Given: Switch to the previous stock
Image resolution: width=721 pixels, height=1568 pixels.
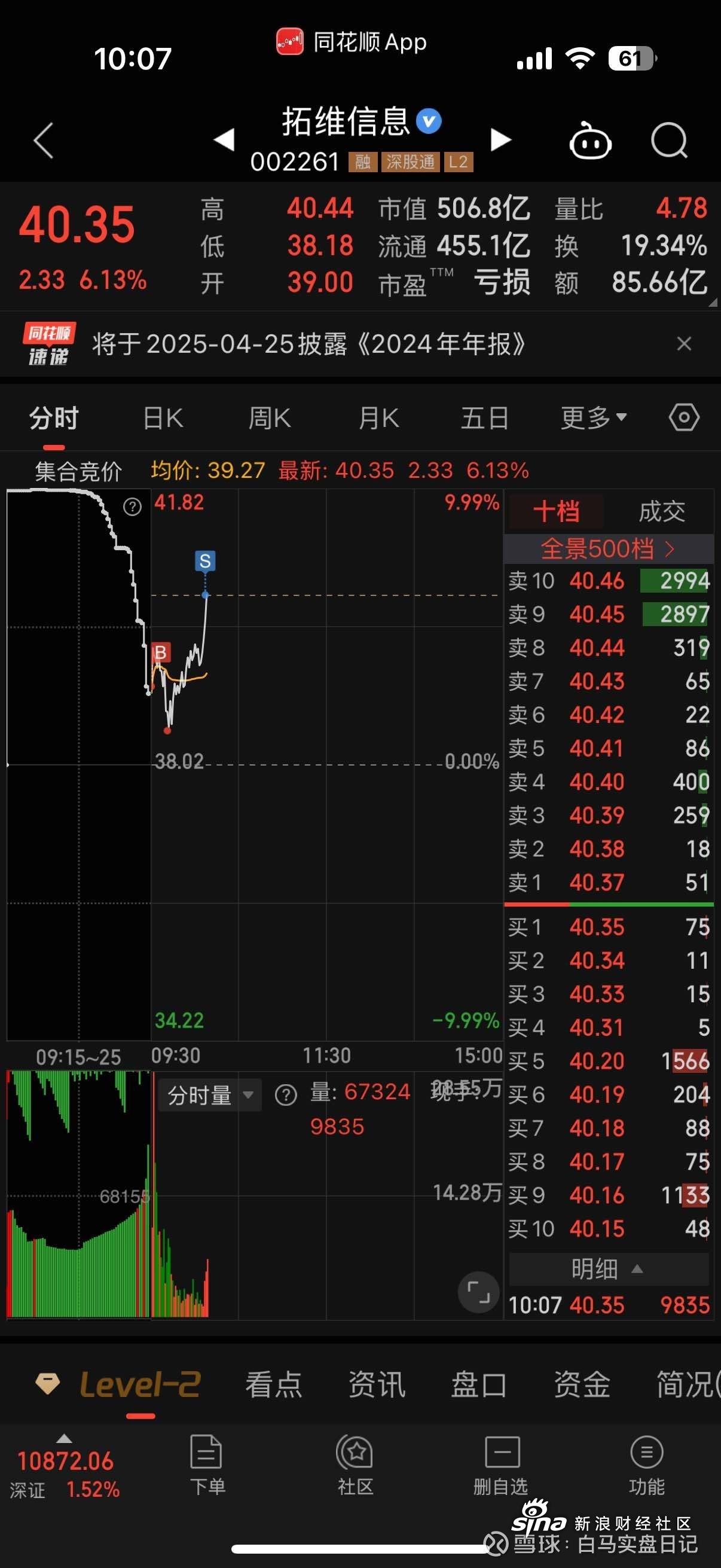Looking at the screenshot, I should pos(224,139).
